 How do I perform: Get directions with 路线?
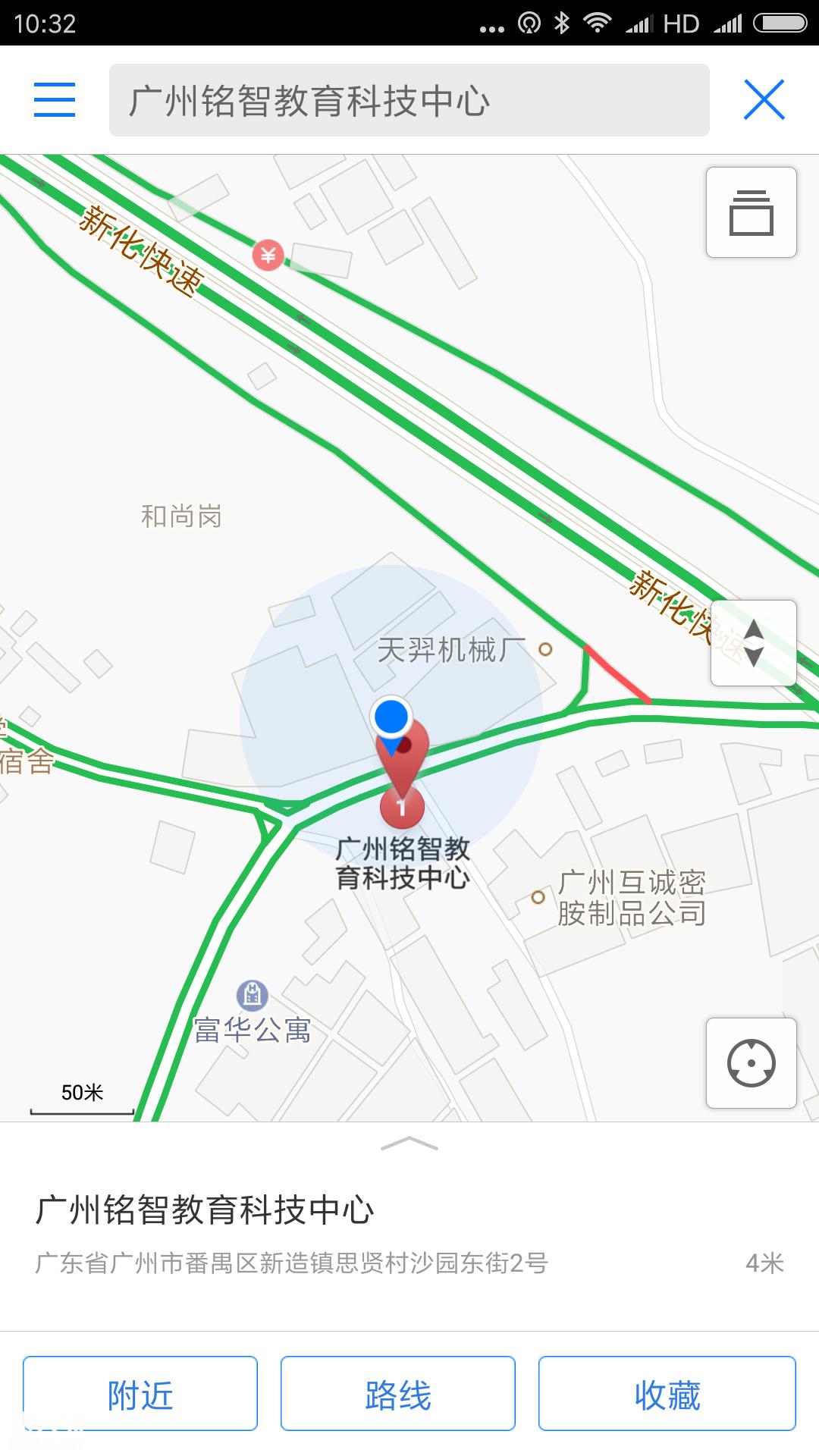pos(398,1394)
